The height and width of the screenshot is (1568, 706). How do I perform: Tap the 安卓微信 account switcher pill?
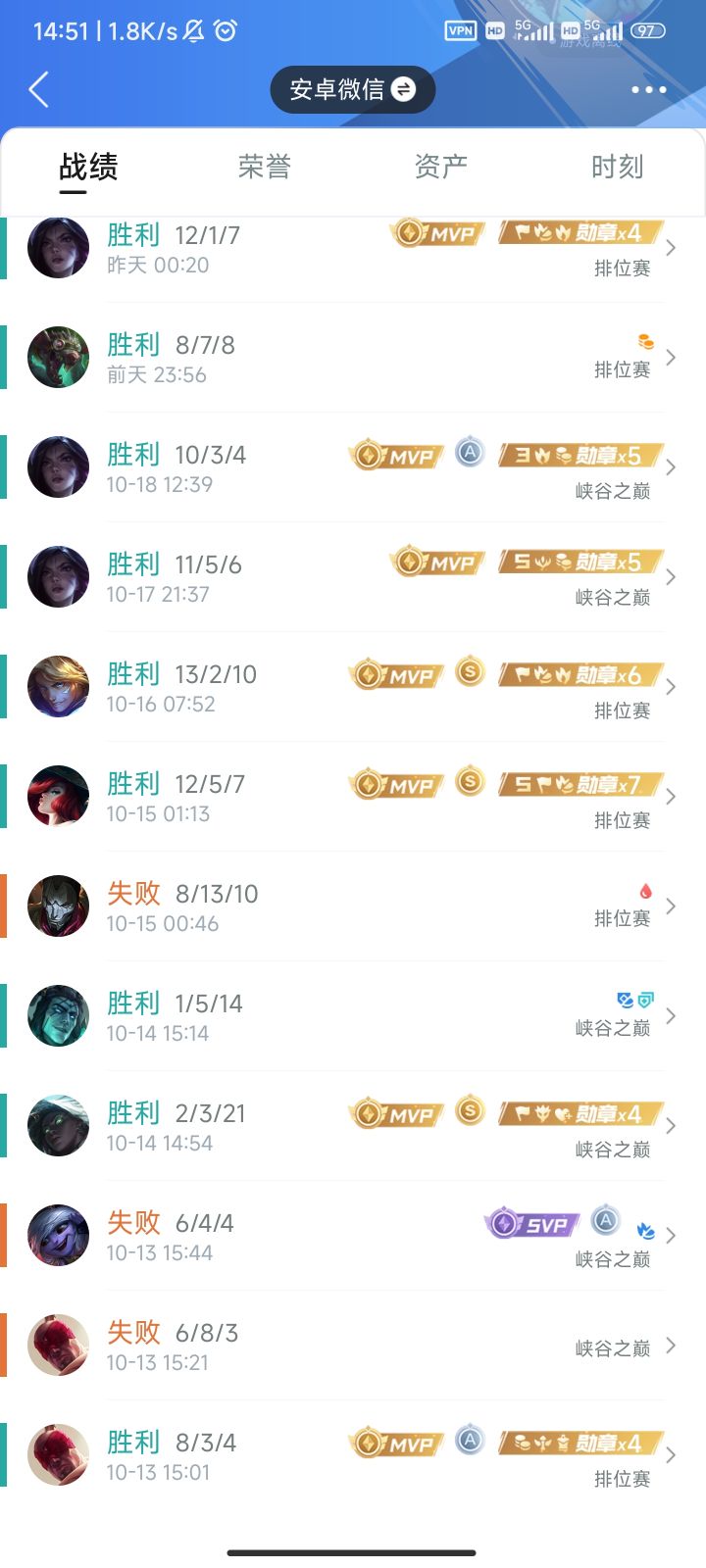pos(353,89)
